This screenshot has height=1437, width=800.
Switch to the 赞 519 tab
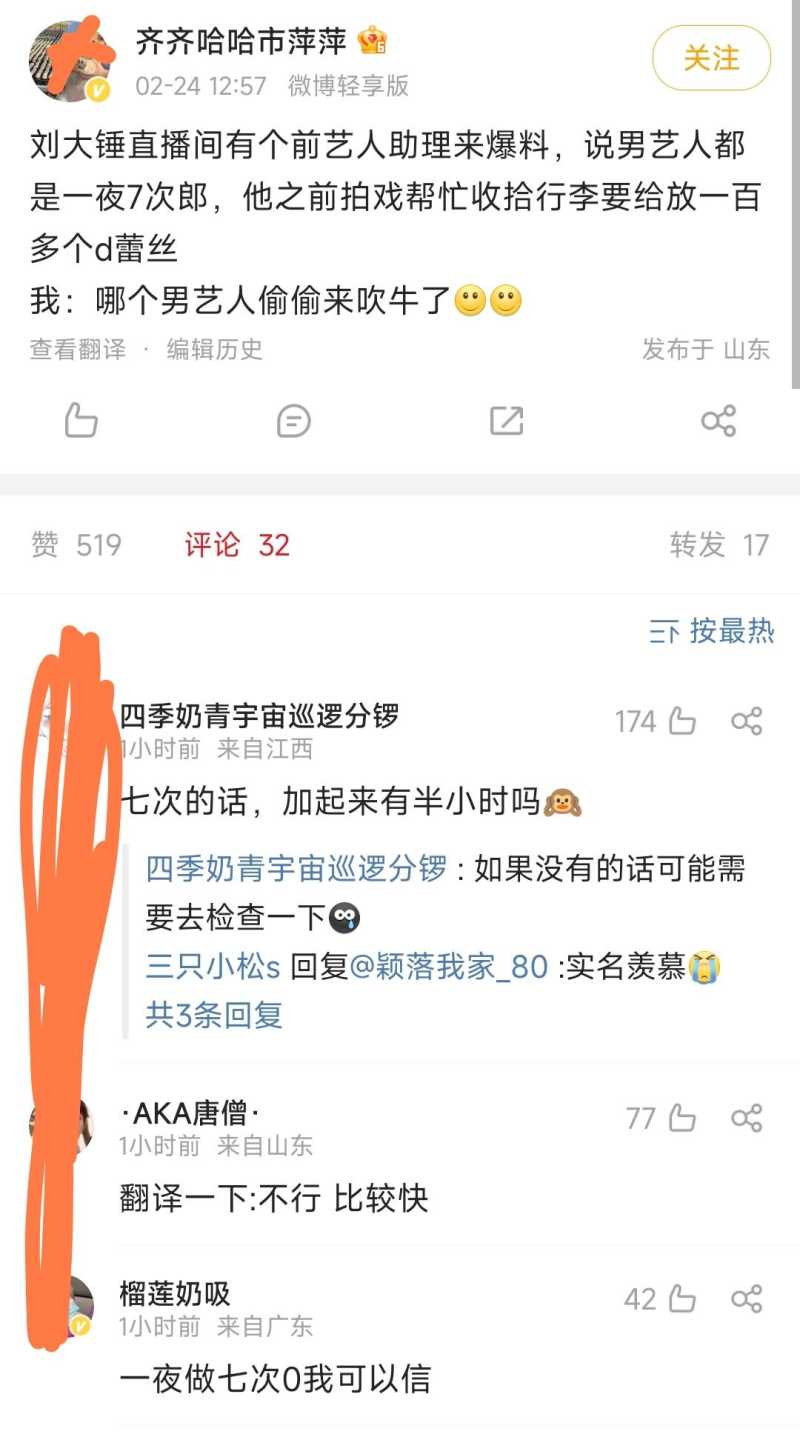pyautogui.click(x=76, y=545)
